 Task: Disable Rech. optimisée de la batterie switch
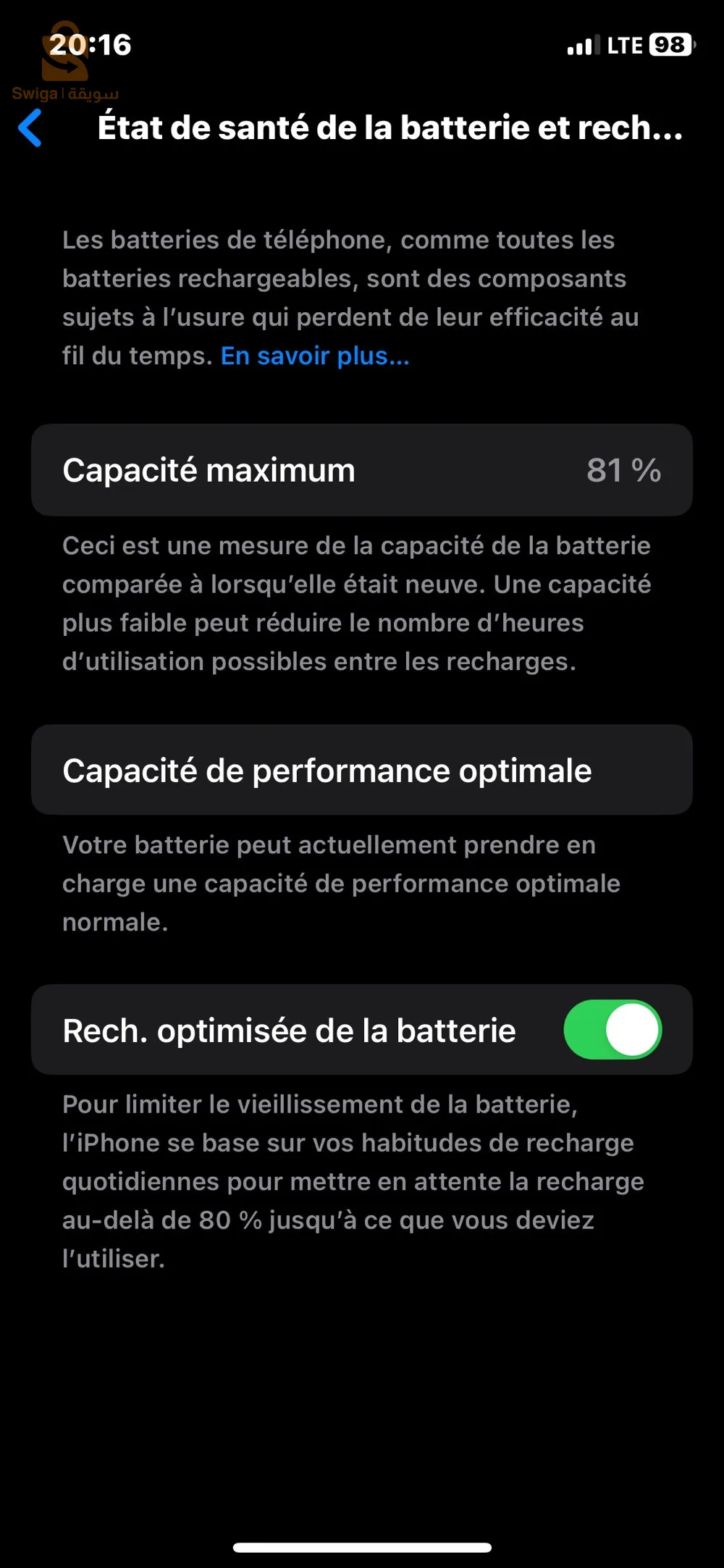(613, 1029)
